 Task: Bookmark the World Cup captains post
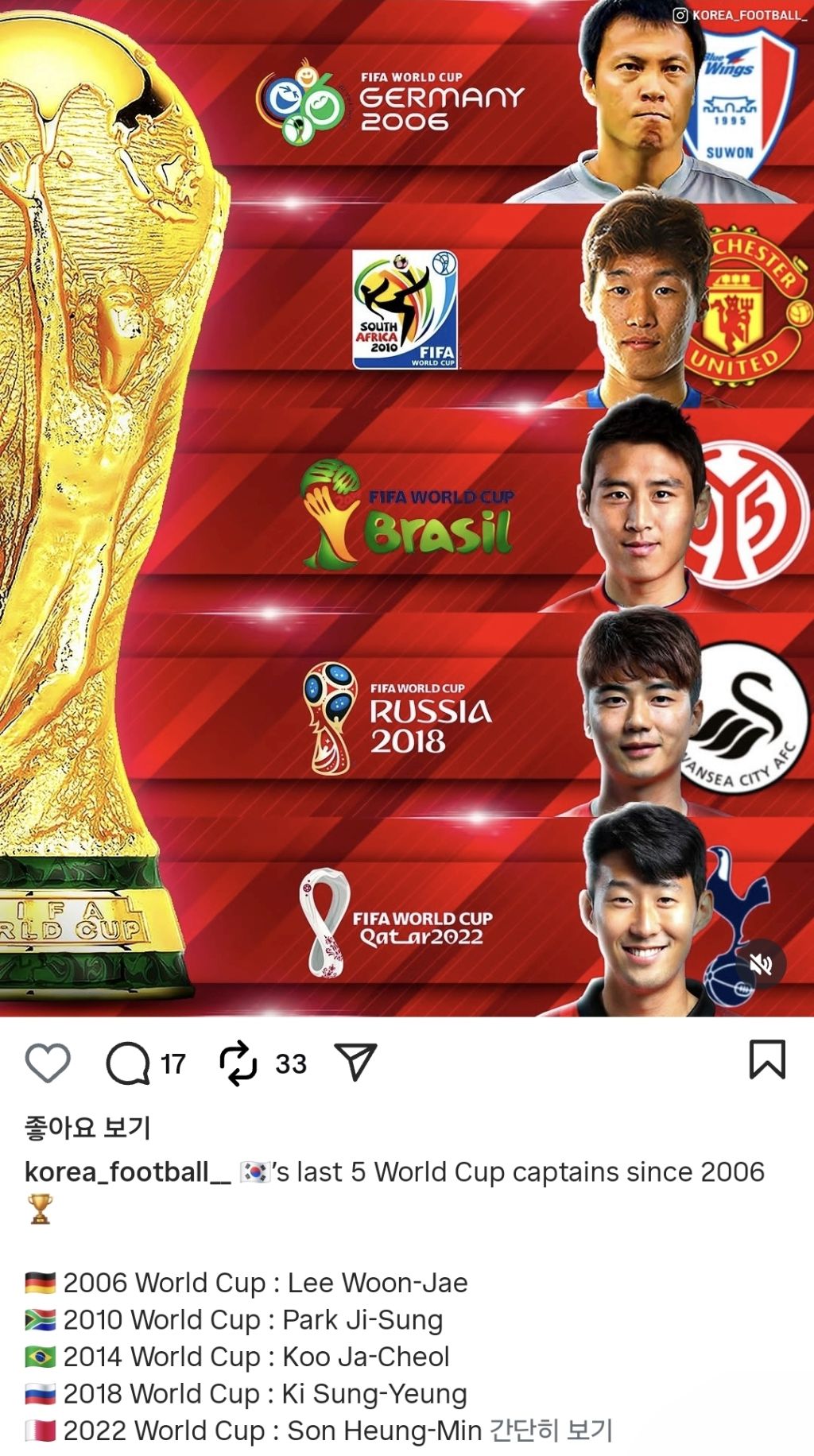point(767,1060)
